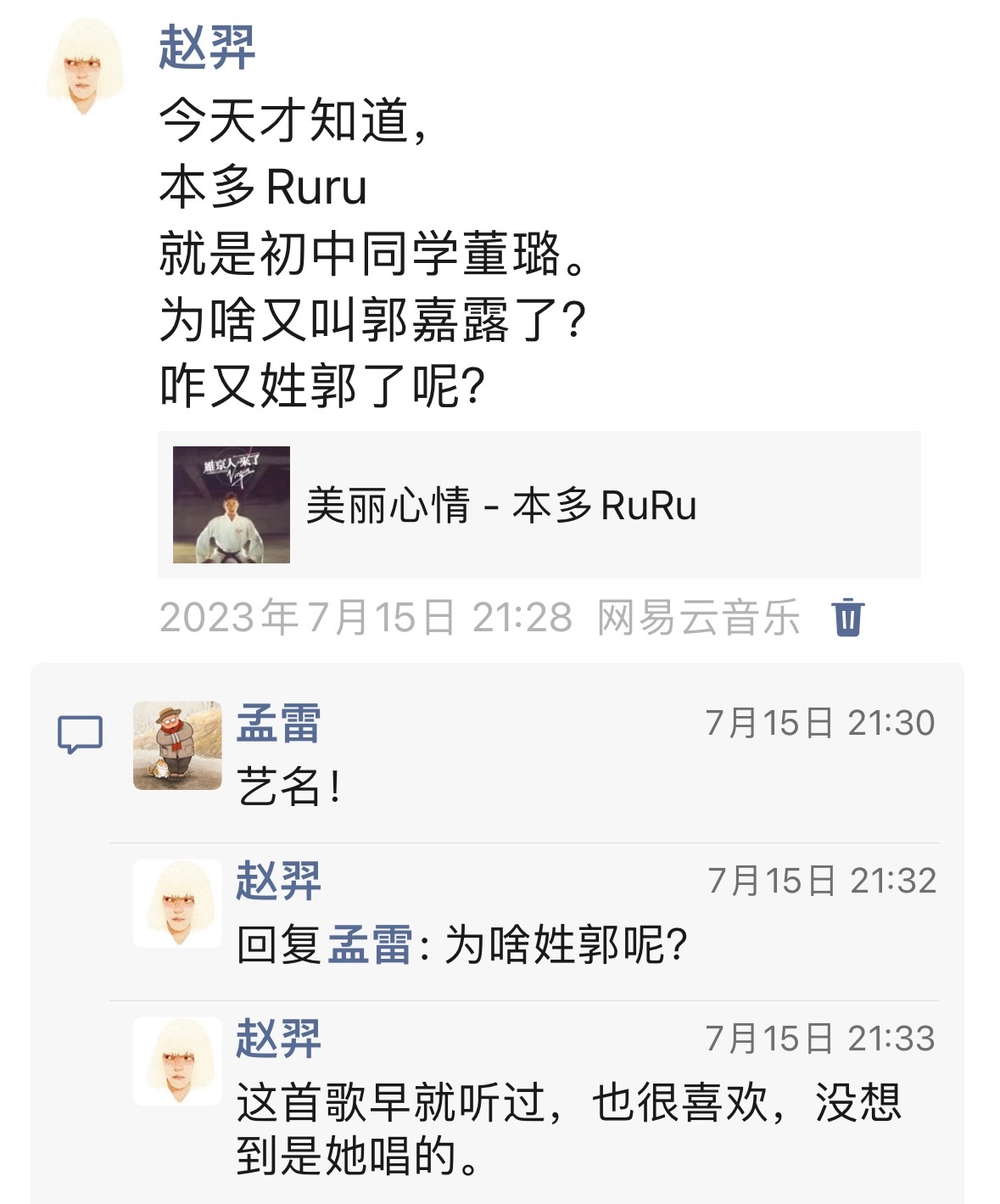Open 孟雷's profile from the comment name
The width and height of the screenshot is (1000, 1204).
278,724
